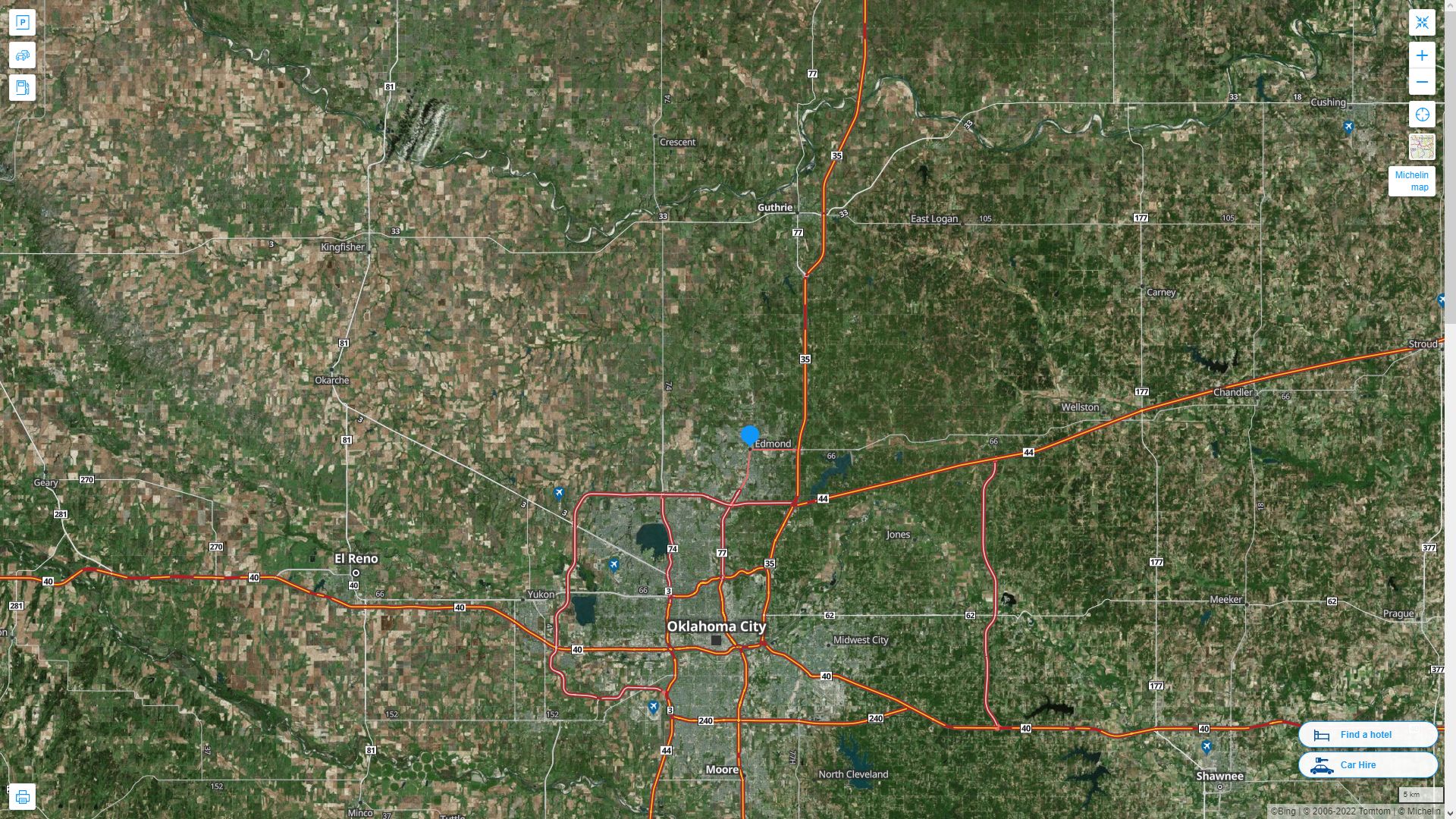Print the current map

22,797
